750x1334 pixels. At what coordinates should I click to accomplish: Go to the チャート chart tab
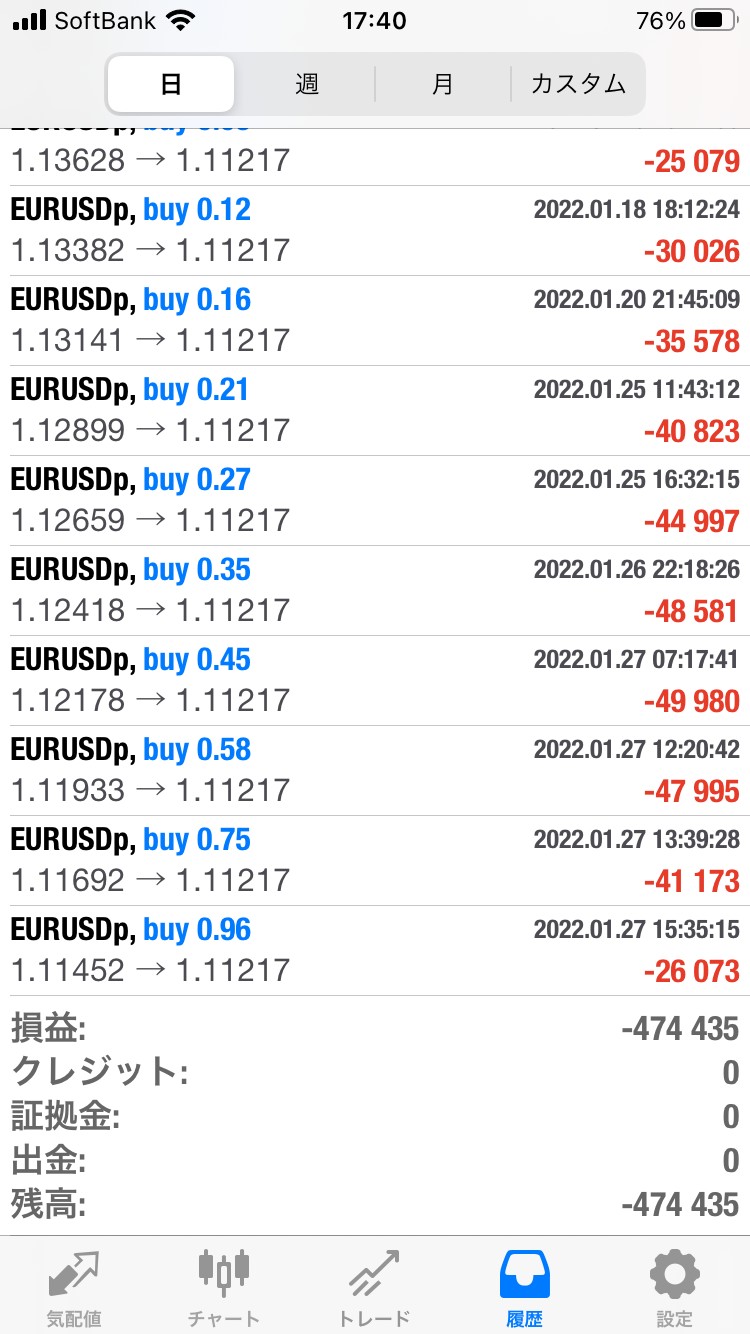click(x=225, y=1286)
